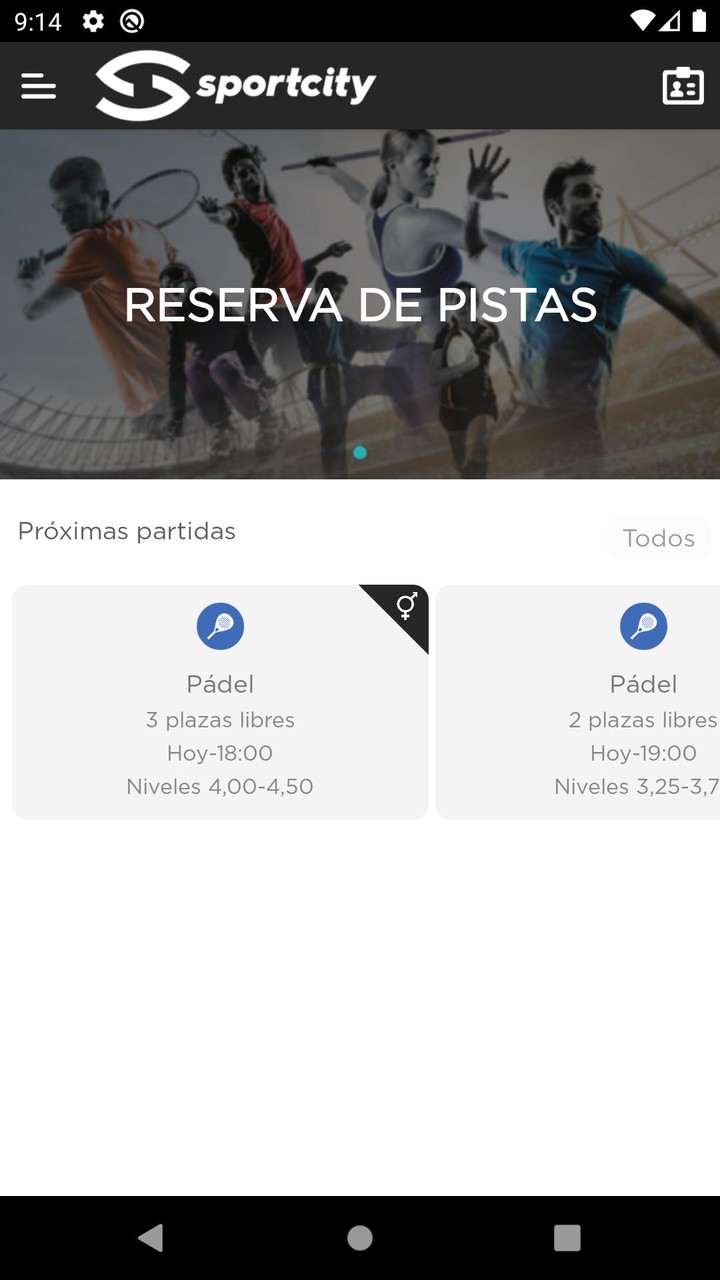Open Android settings gear in status bar
This screenshot has width=720, height=1280.
click(93, 20)
